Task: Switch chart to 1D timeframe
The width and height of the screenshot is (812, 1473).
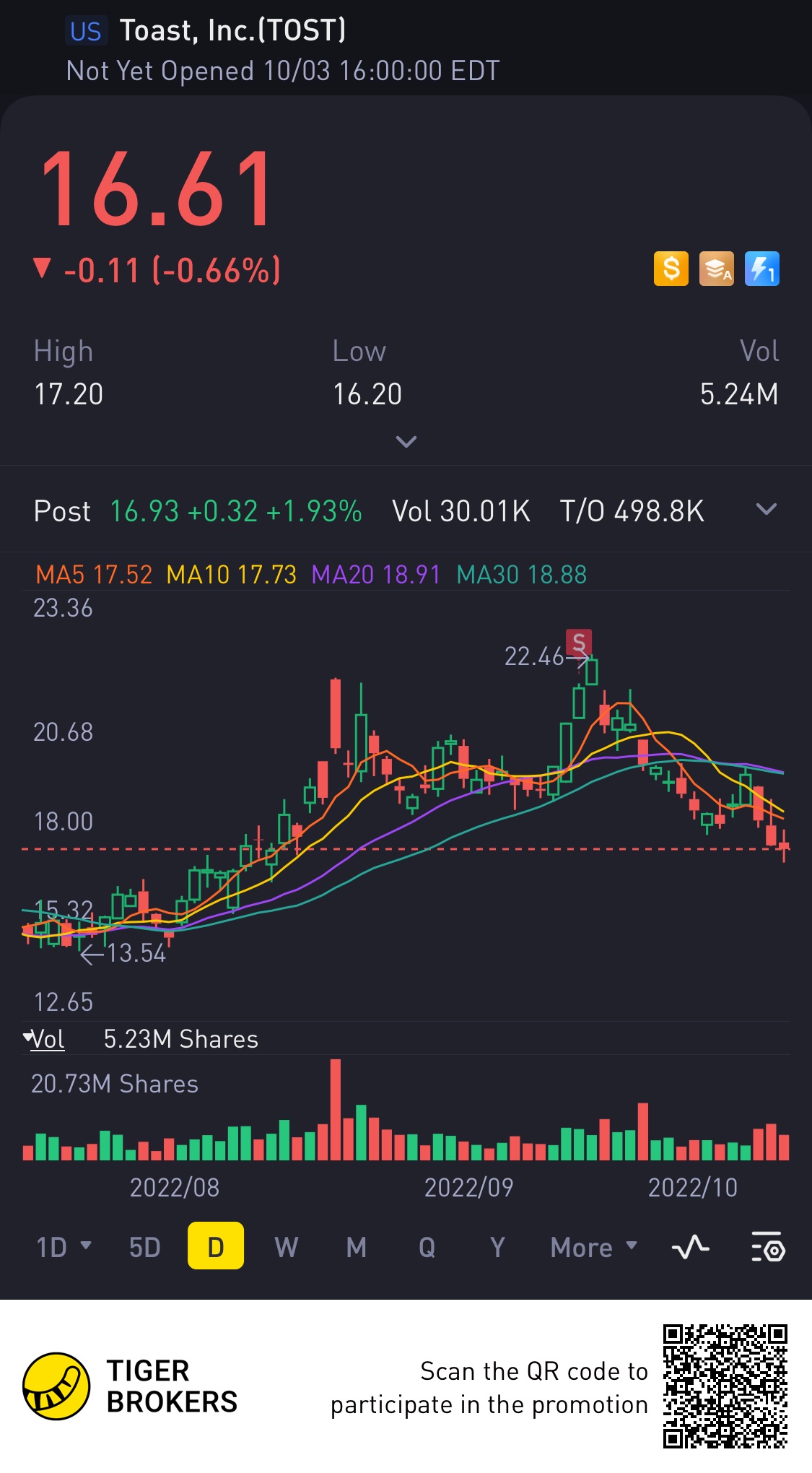Action: (x=63, y=1247)
